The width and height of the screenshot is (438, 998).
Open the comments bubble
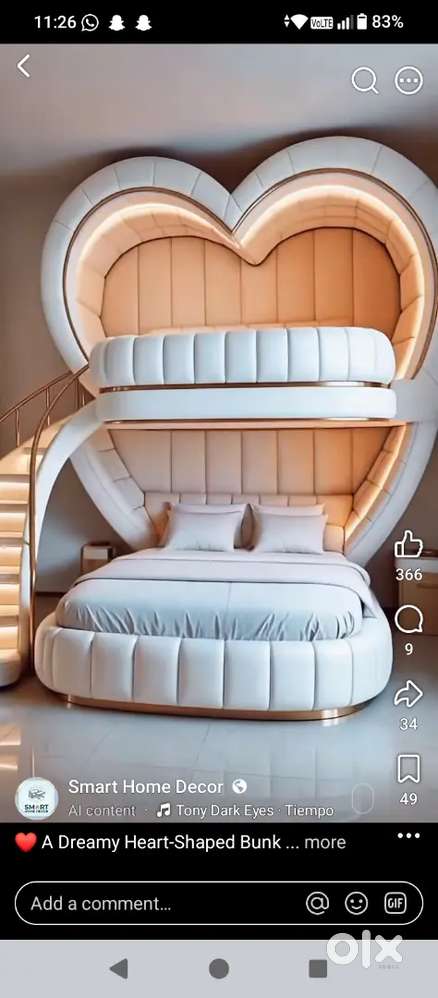409,619
